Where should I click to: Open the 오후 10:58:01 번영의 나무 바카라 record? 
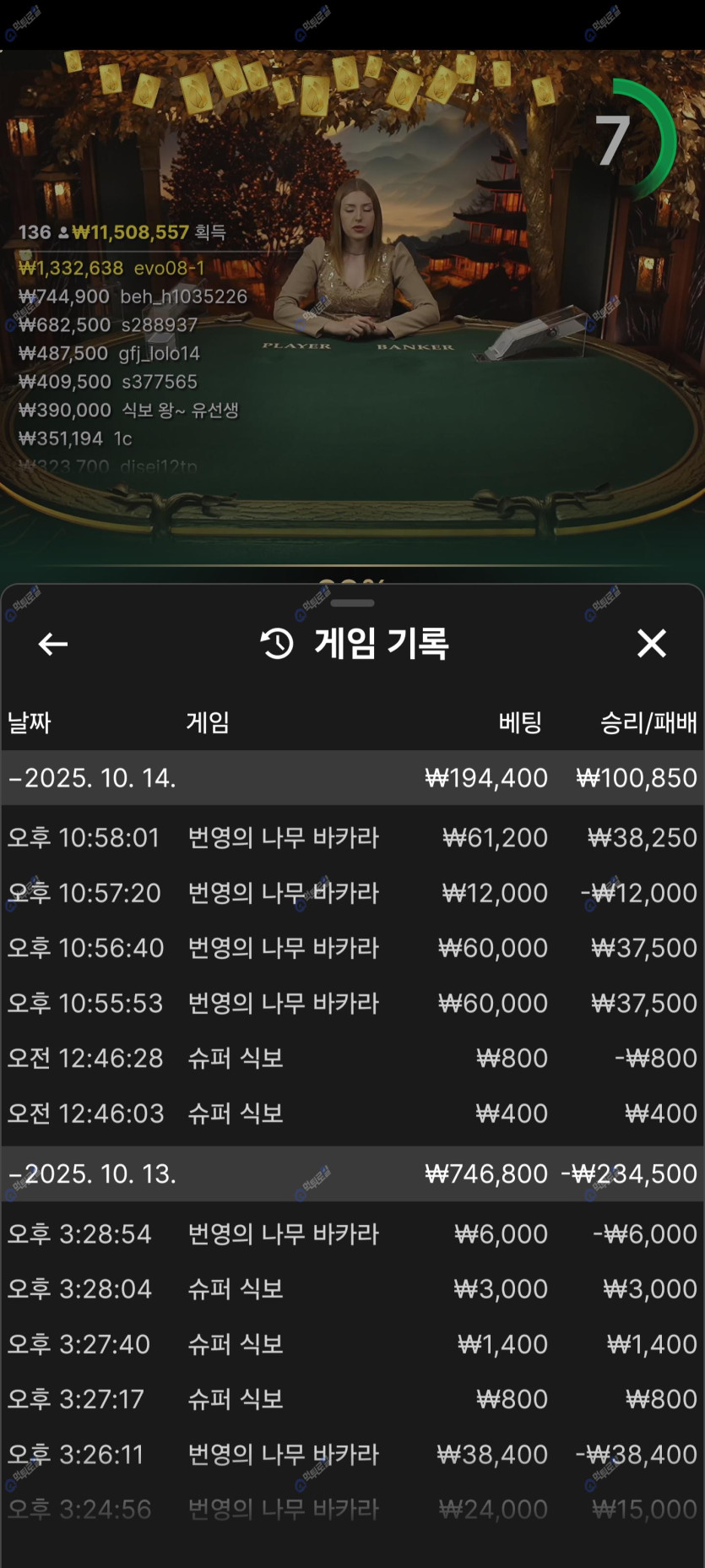click(352, 838)
